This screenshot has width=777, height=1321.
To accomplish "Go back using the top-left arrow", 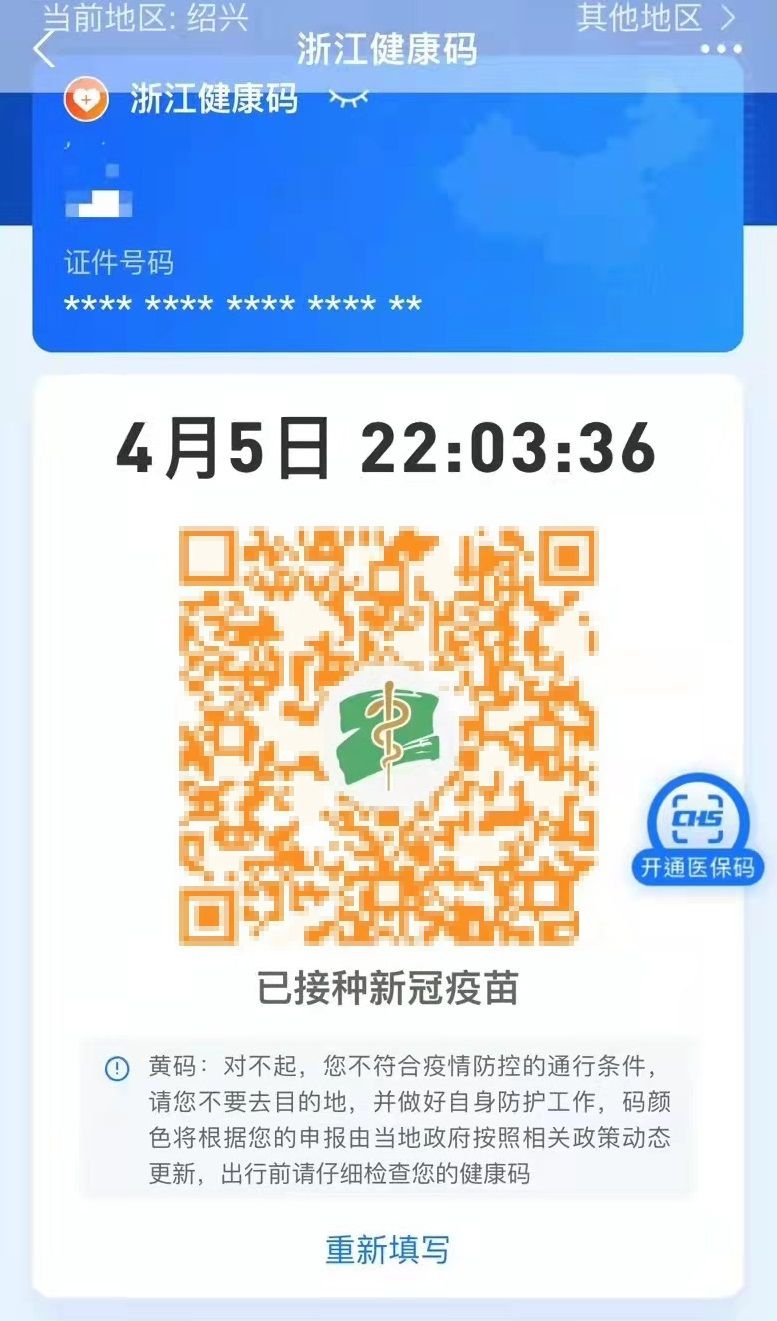I will point(44,47).
